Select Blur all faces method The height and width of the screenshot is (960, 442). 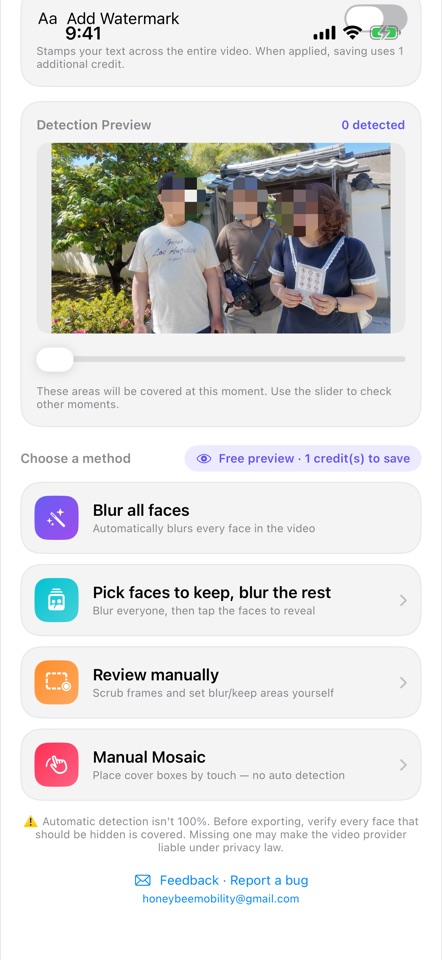[x=220, y=518]
